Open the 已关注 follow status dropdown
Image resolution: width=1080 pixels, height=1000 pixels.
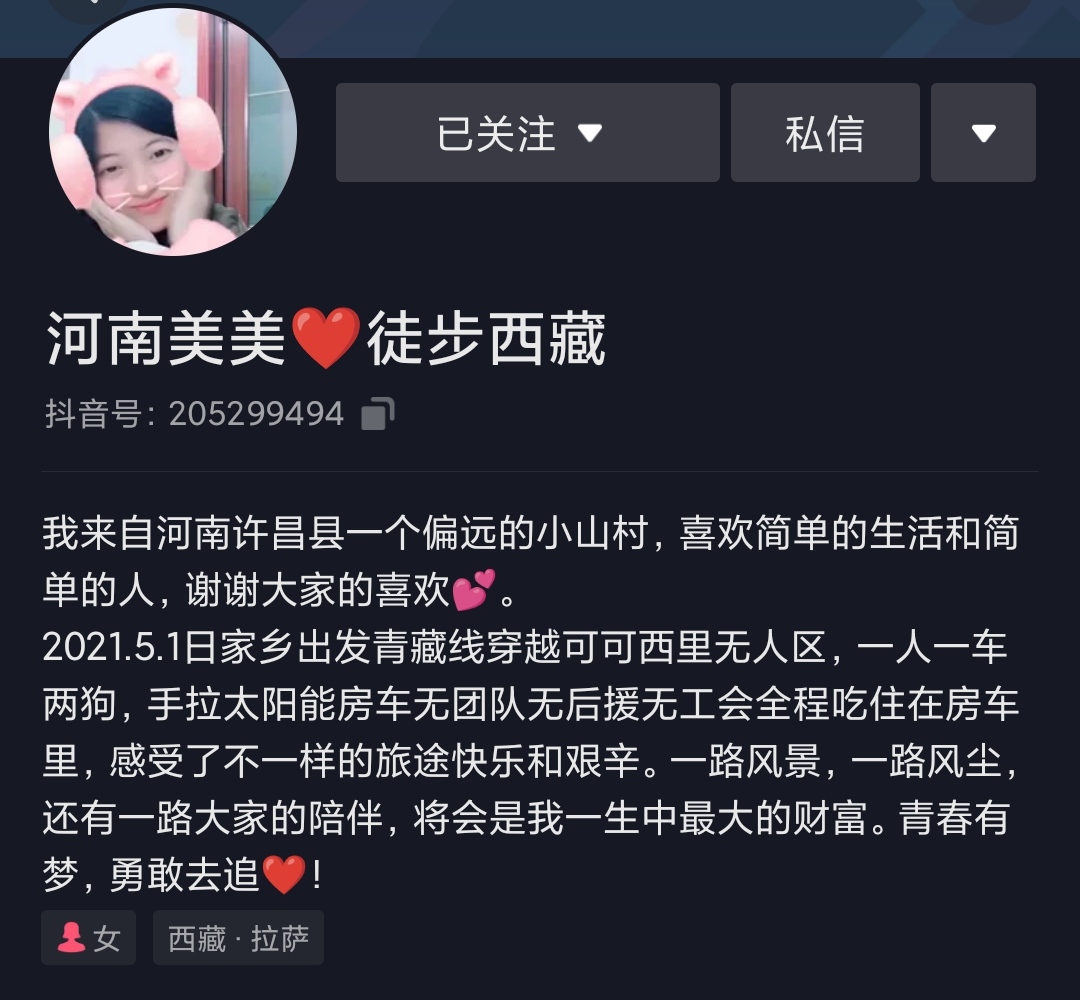(x=527, y=133)
